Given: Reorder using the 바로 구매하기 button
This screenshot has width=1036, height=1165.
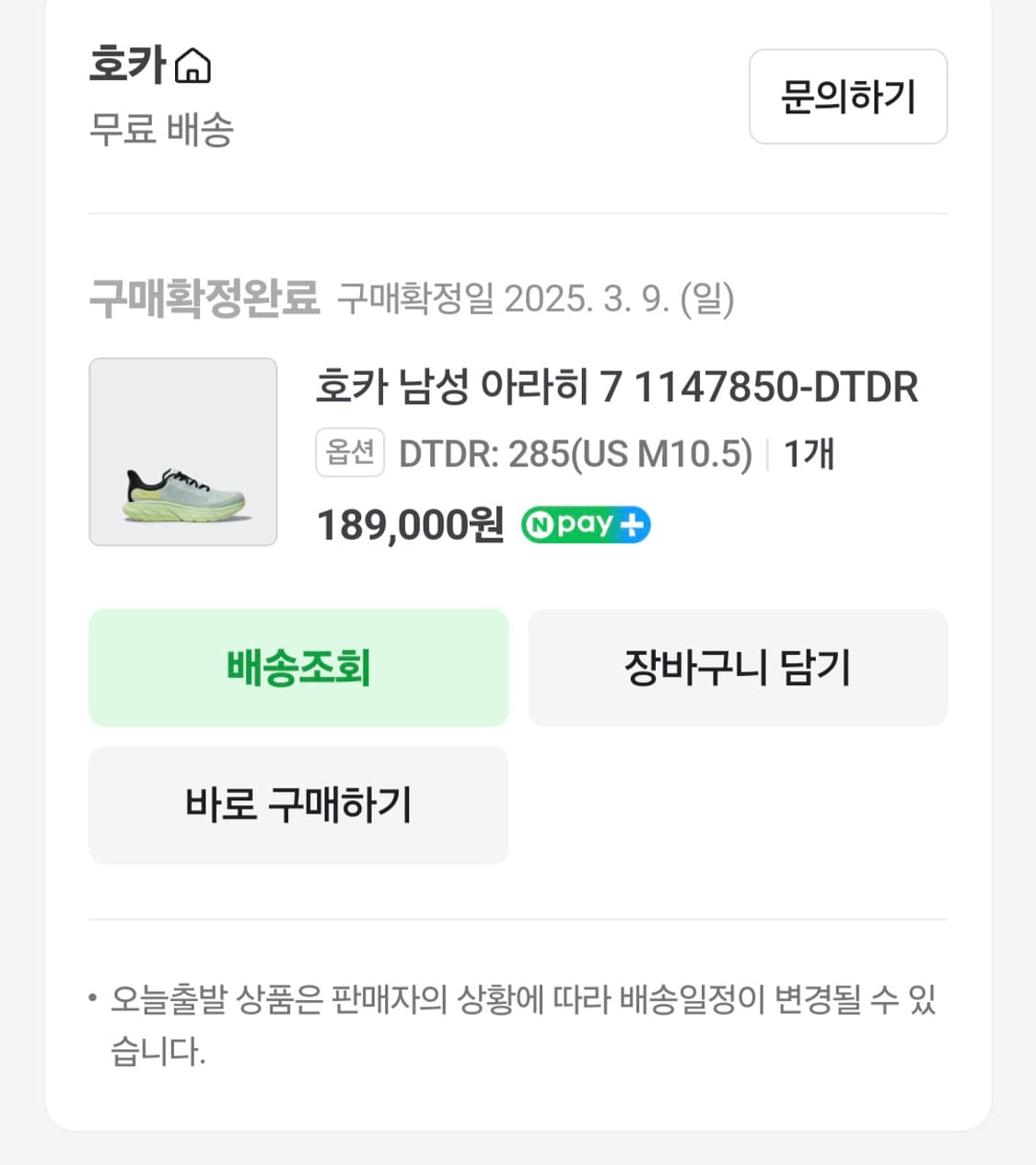Looking at the screenshot, I should pyautogui.click(x=298, y=806).
